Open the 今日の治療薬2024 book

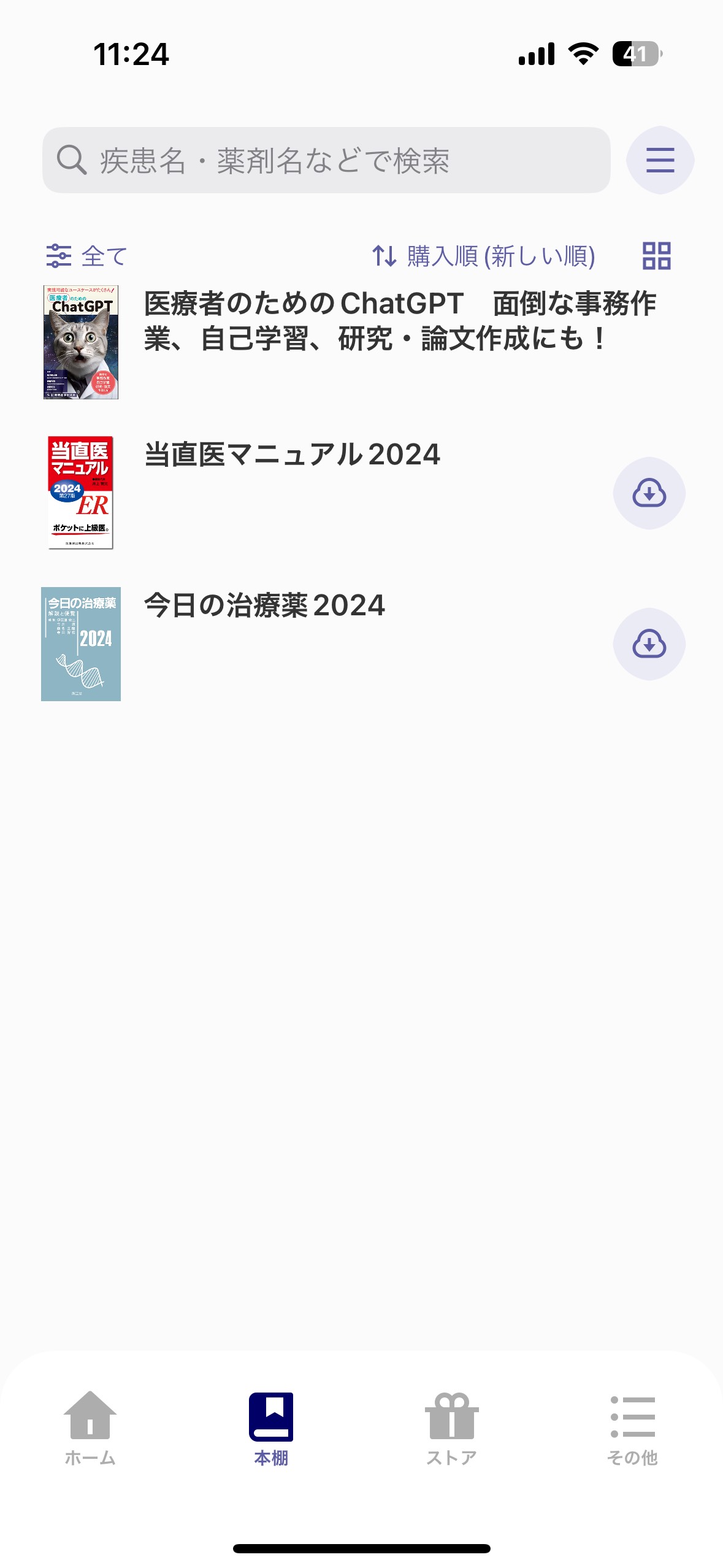[264, 606]
